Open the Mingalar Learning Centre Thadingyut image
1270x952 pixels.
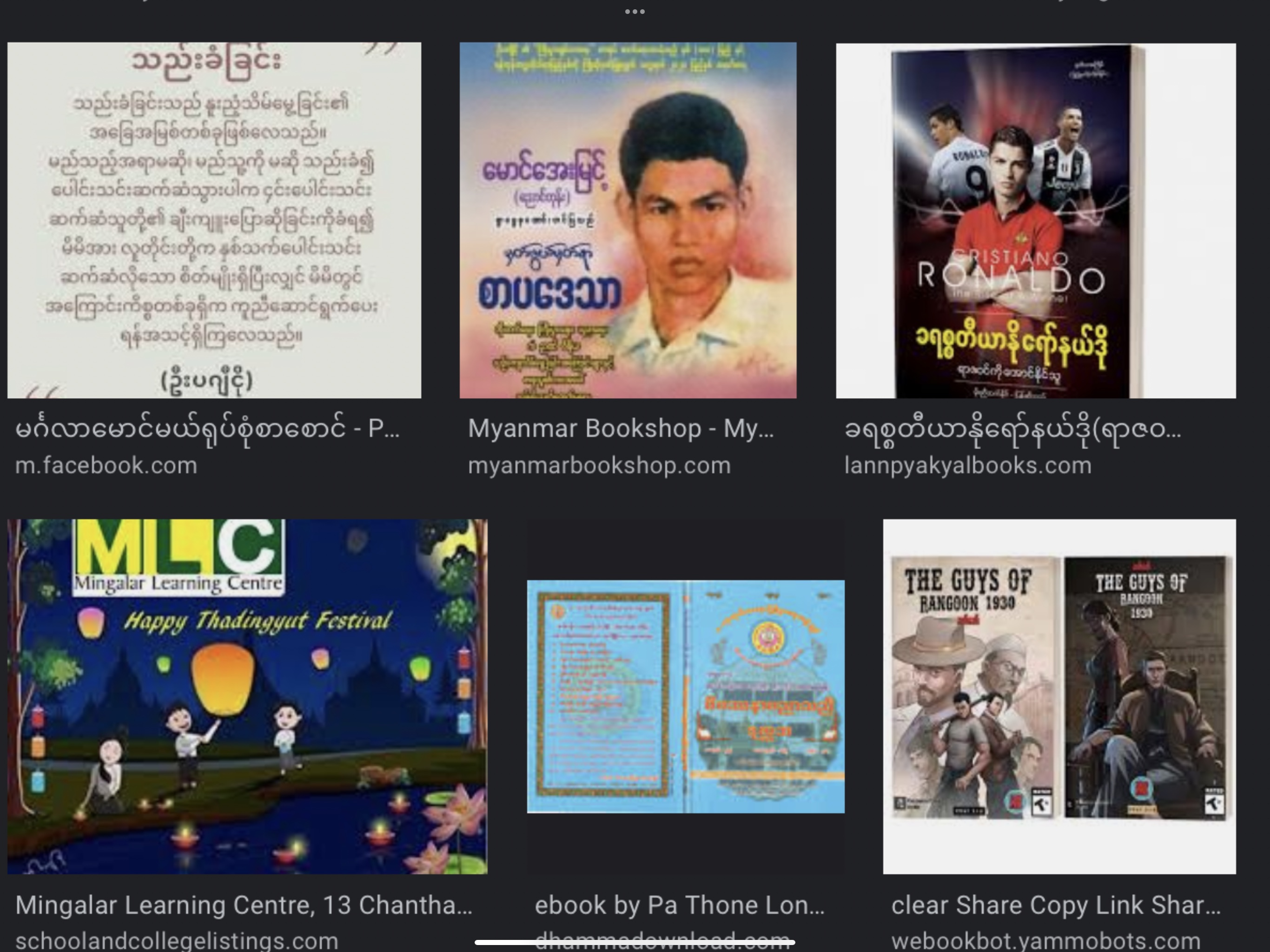pos(247,696)
